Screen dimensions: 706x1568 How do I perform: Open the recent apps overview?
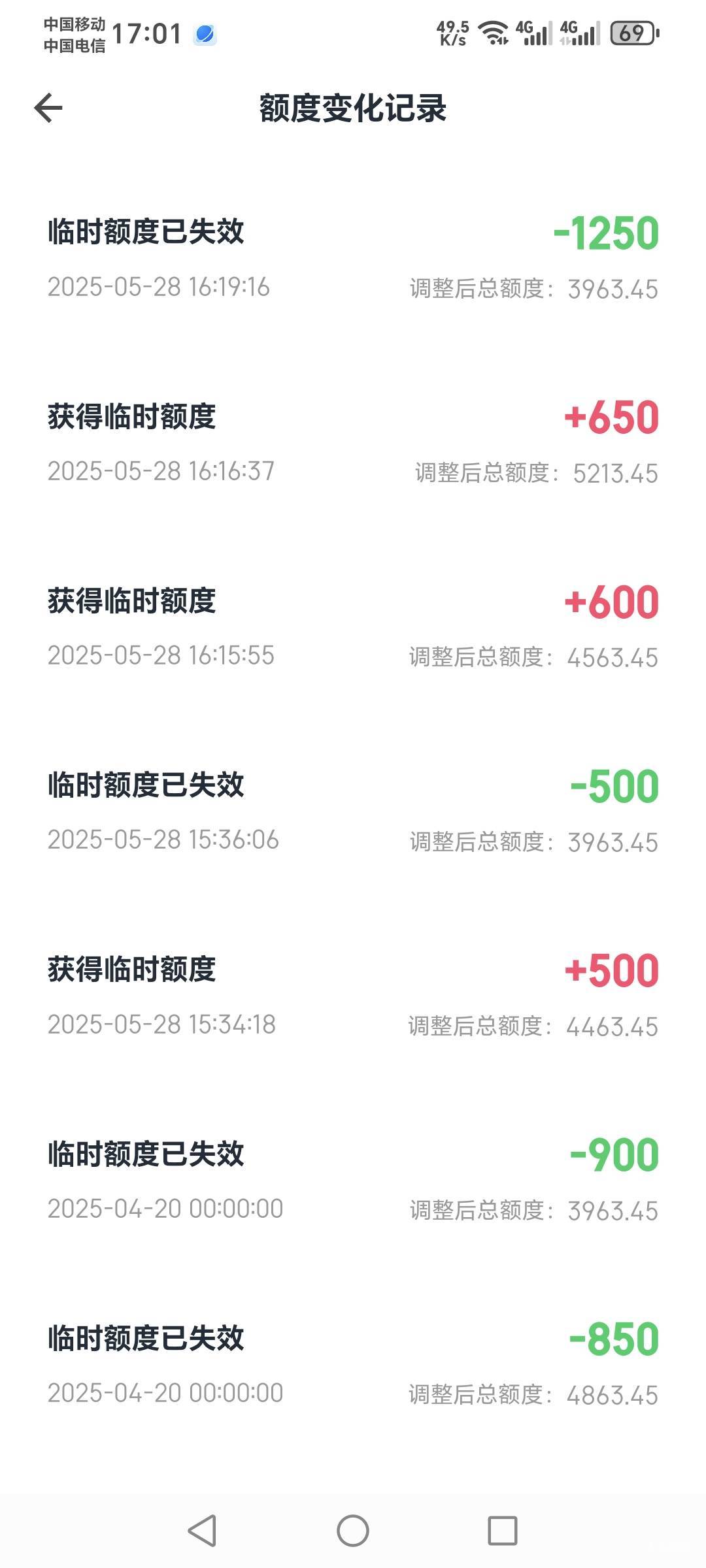(503, 1531)
